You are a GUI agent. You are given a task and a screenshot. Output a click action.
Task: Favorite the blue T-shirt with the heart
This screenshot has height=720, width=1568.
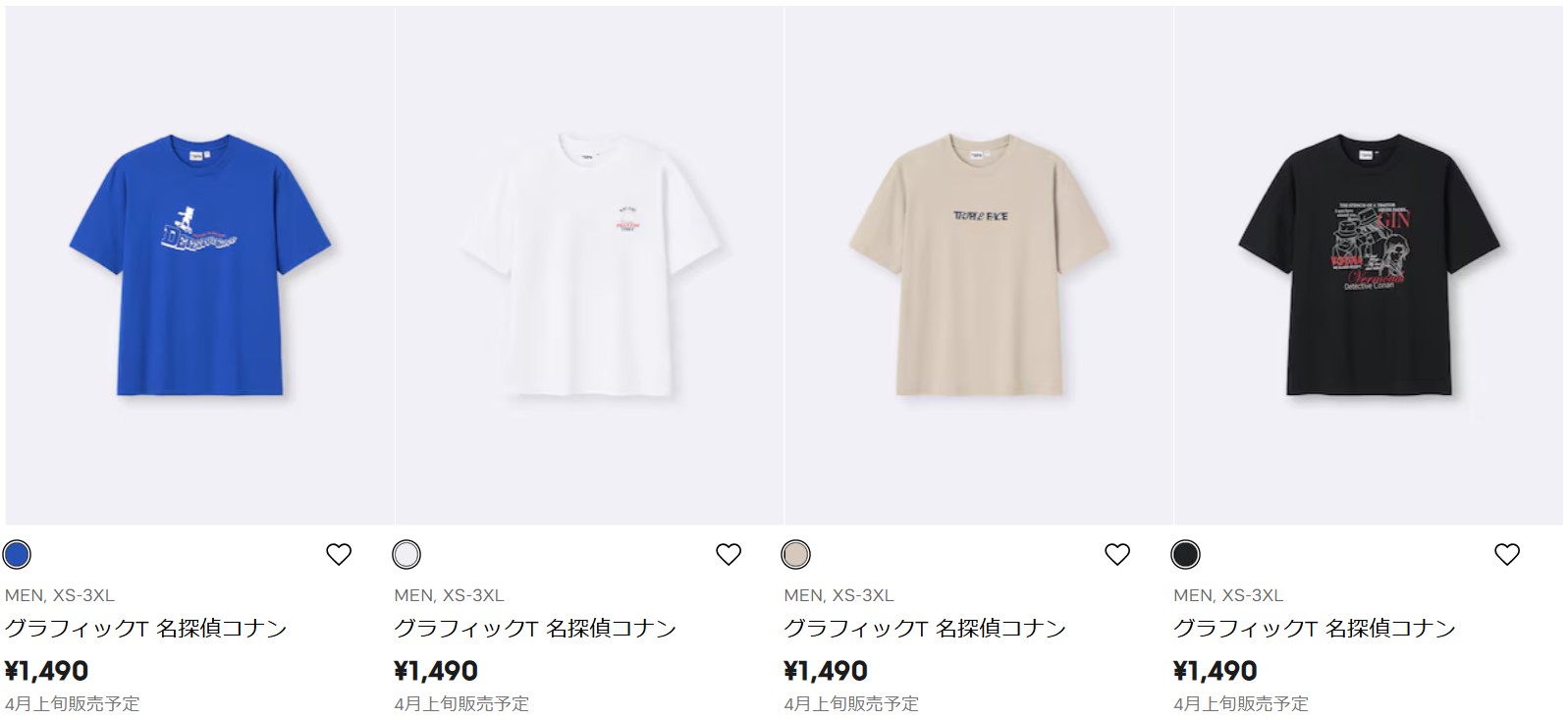click(339, 555)
